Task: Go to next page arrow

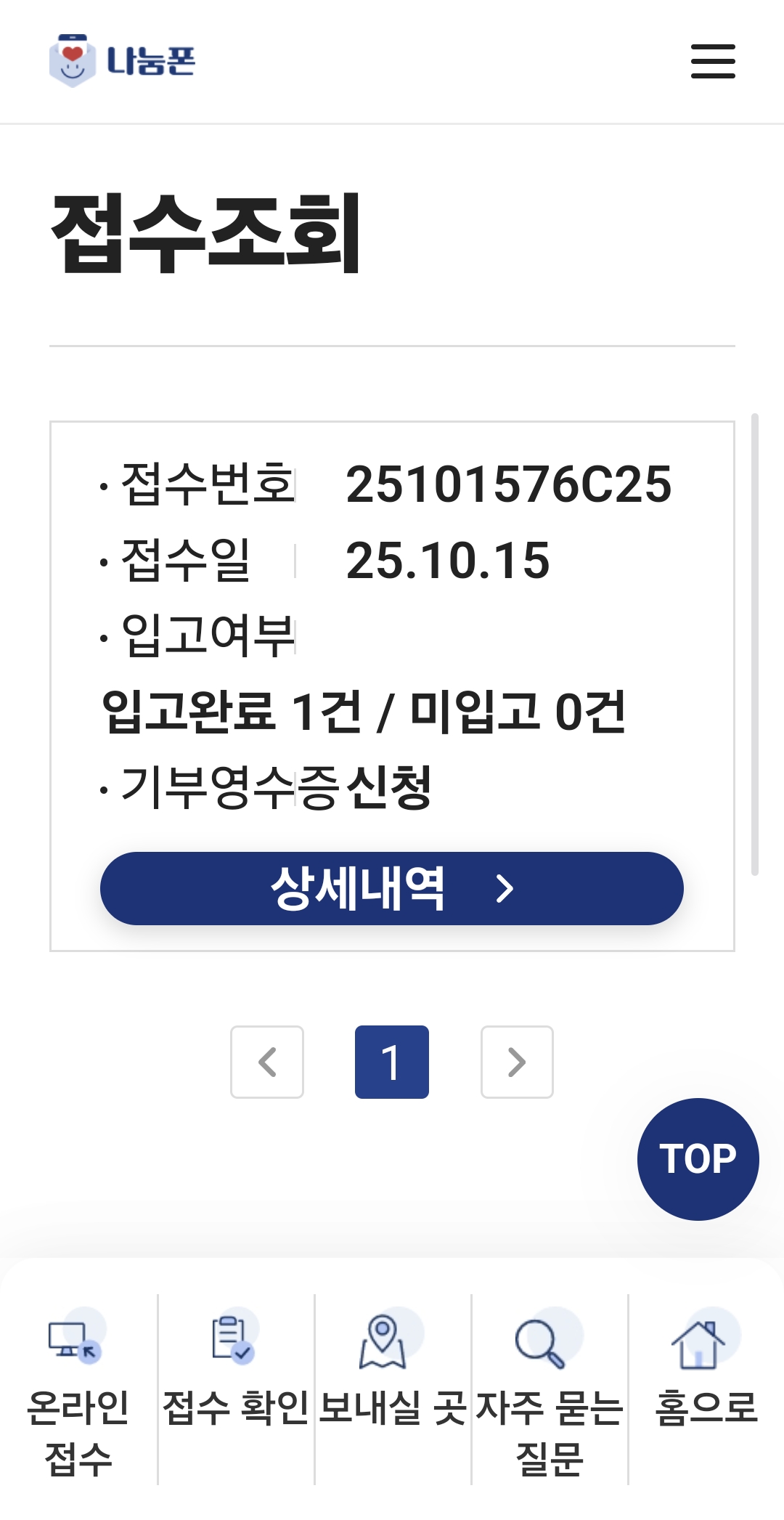Action: click(517, 1062)
